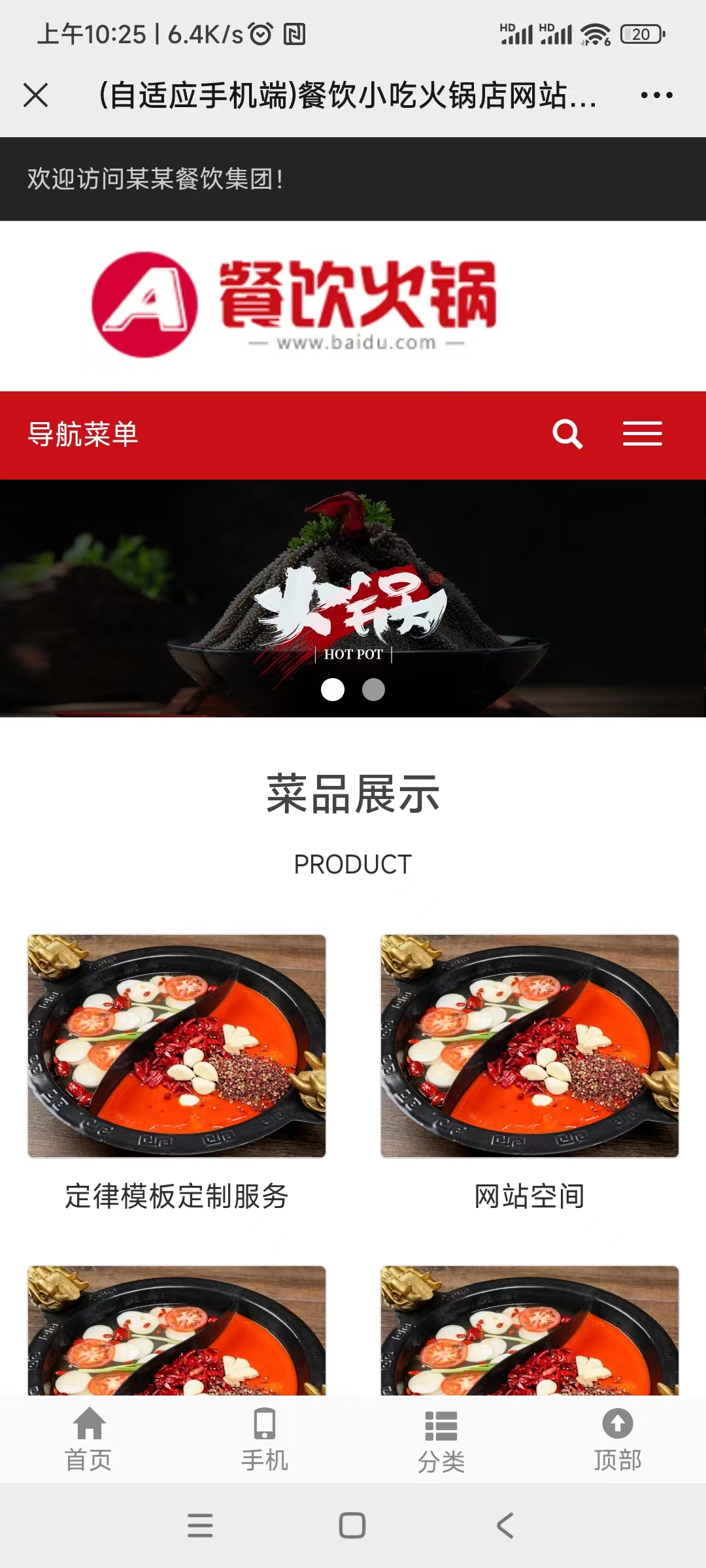
Task: Expand the hamburger navigation menu
Action: (x=642, y=434)
